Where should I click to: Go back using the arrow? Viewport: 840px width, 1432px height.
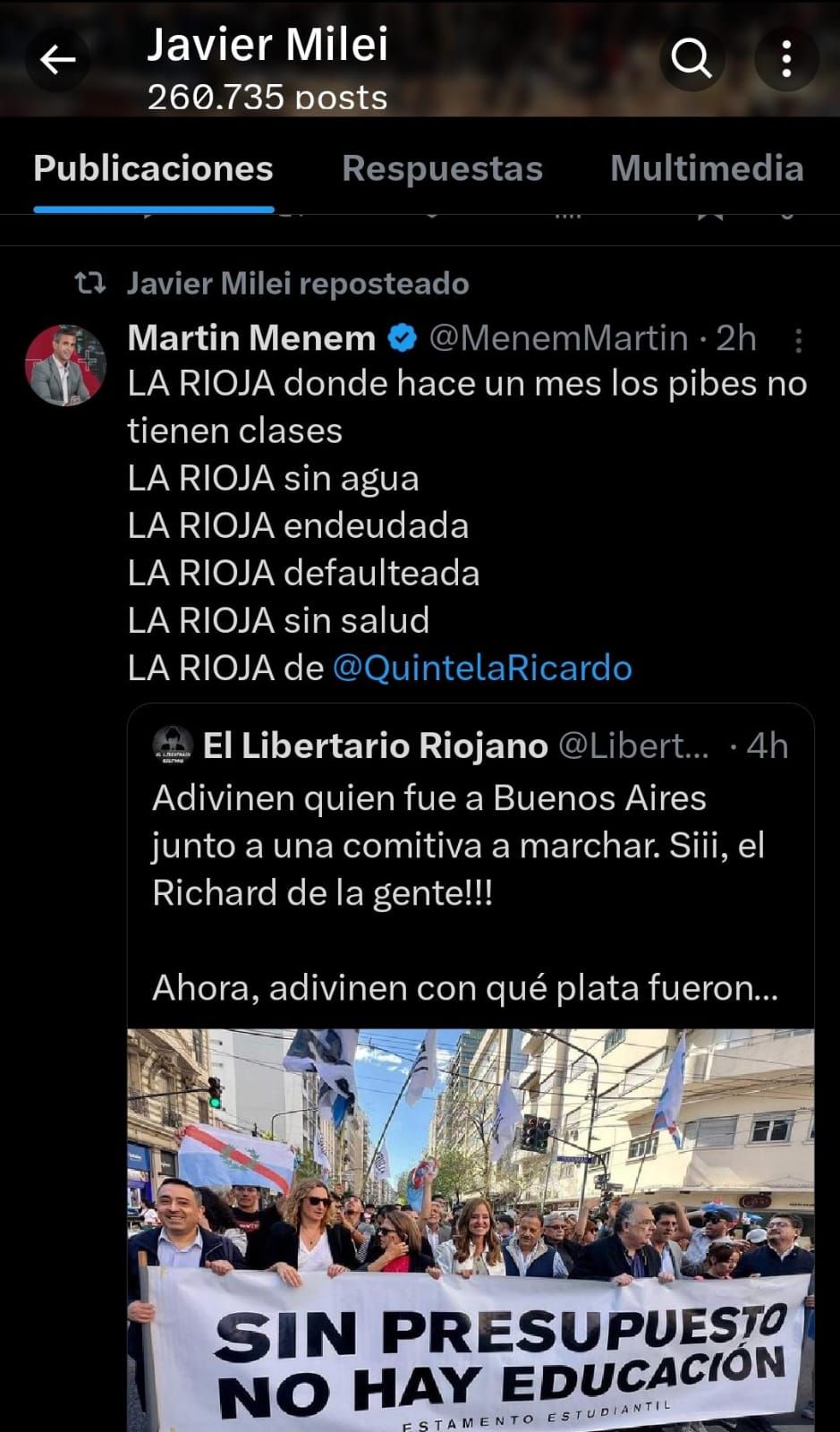pyautogui.click(x=58, y=61)
